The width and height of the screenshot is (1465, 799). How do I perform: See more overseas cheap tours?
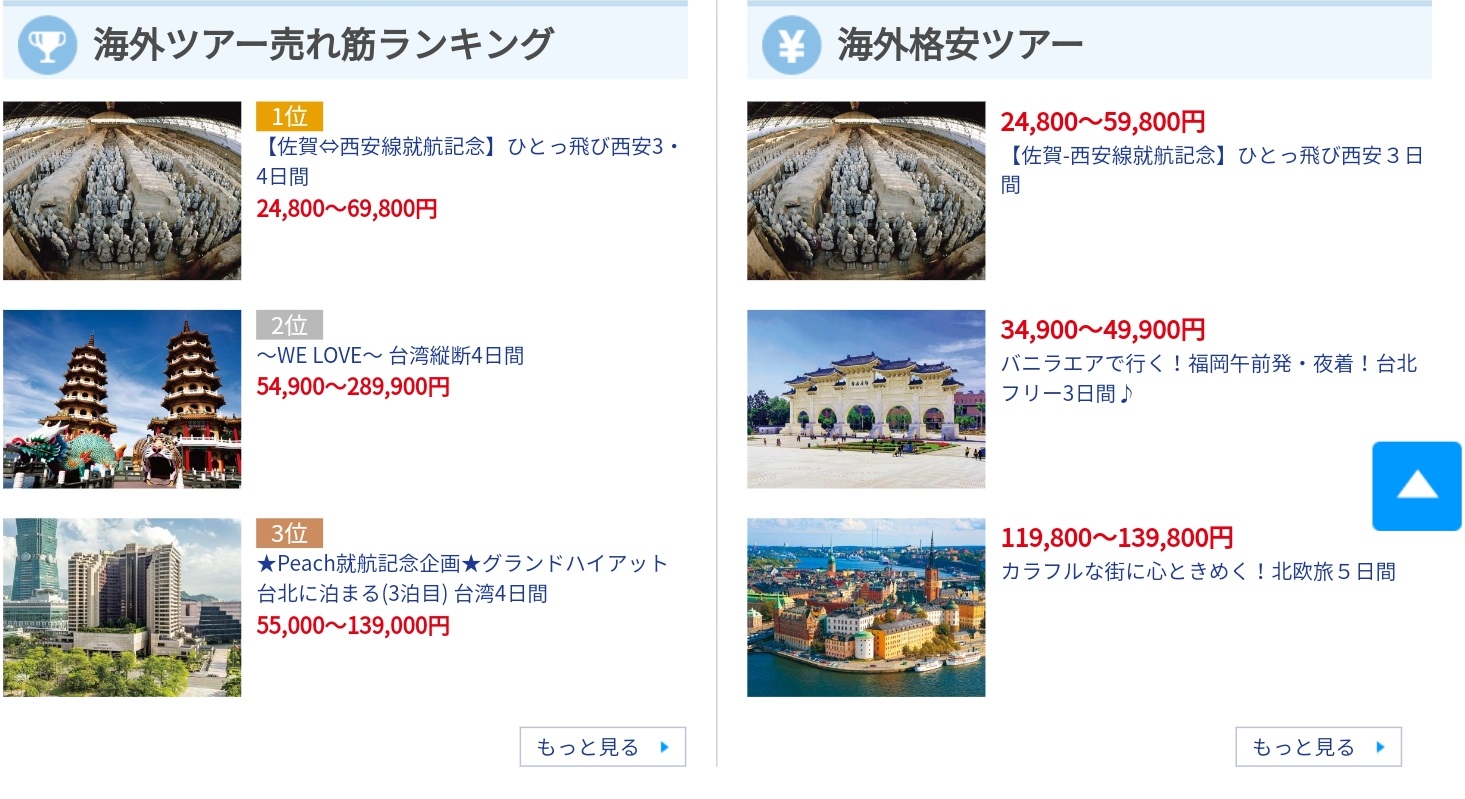(1318, 747)
